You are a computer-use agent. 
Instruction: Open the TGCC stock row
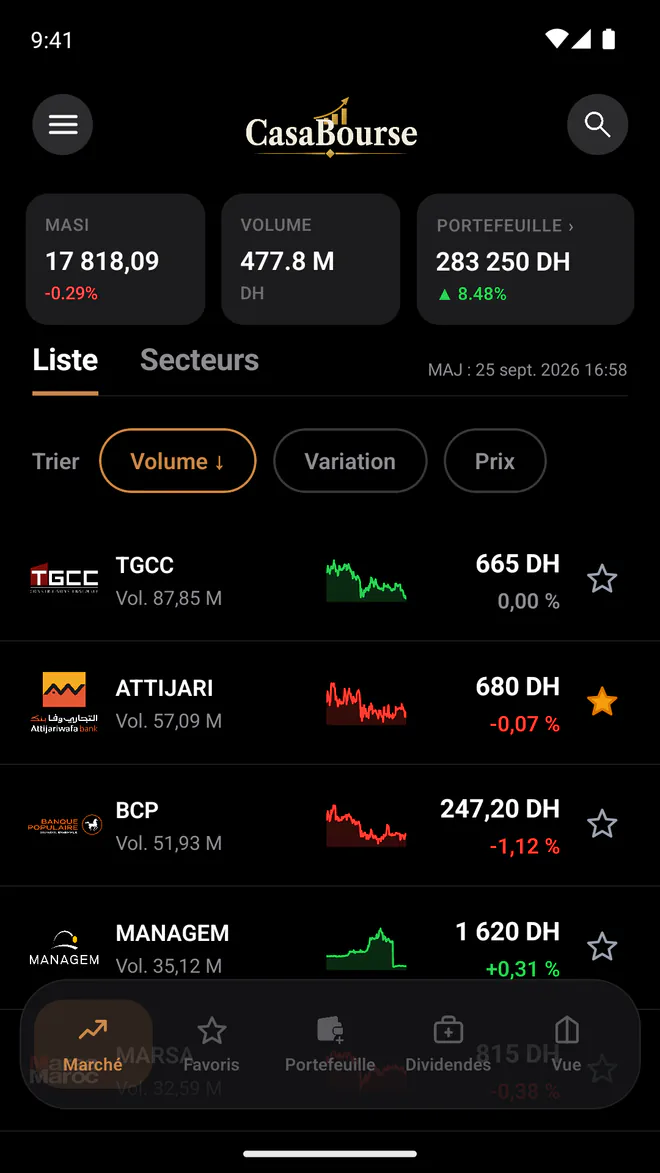[x=330, y=580]
